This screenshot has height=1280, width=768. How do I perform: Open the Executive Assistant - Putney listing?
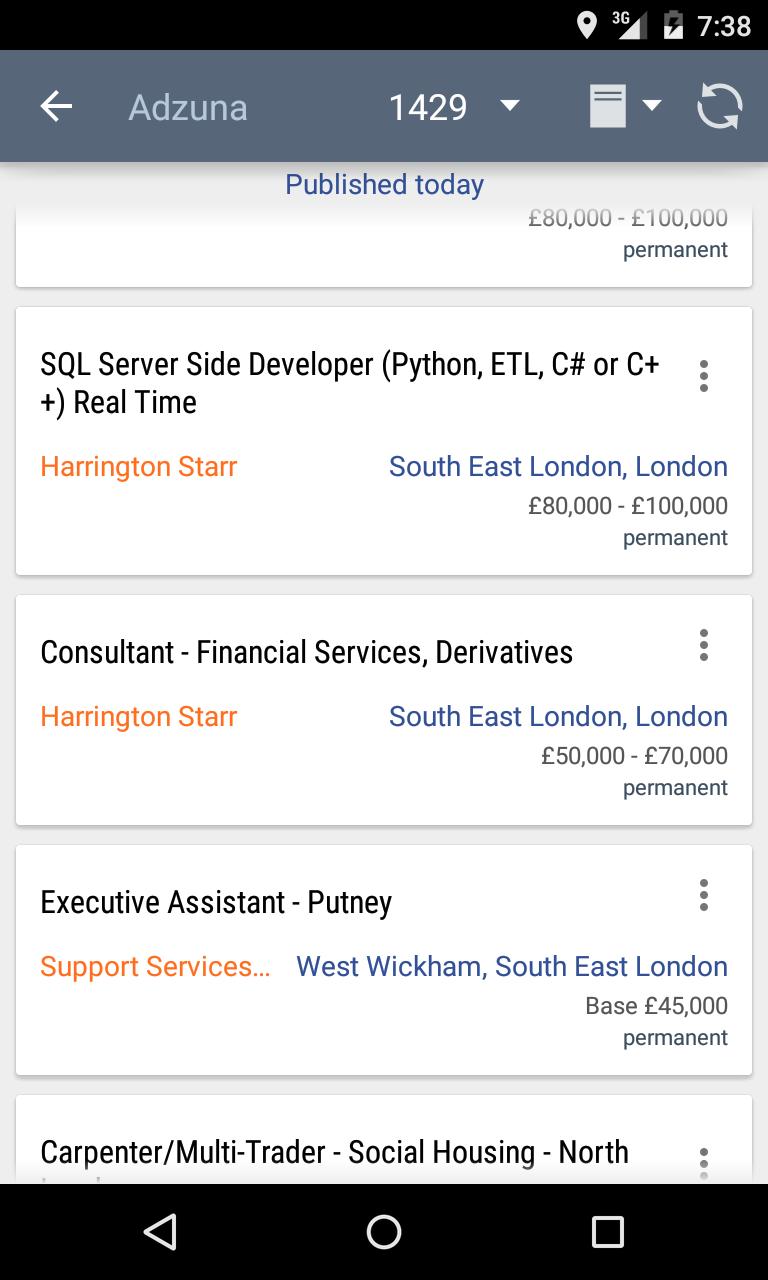[x=217, y=903]
